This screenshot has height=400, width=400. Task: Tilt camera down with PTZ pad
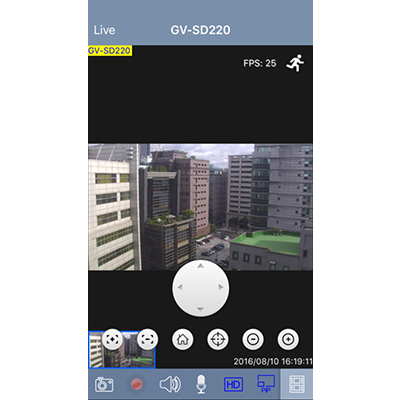pyautogui.click(x=200, y=309)
